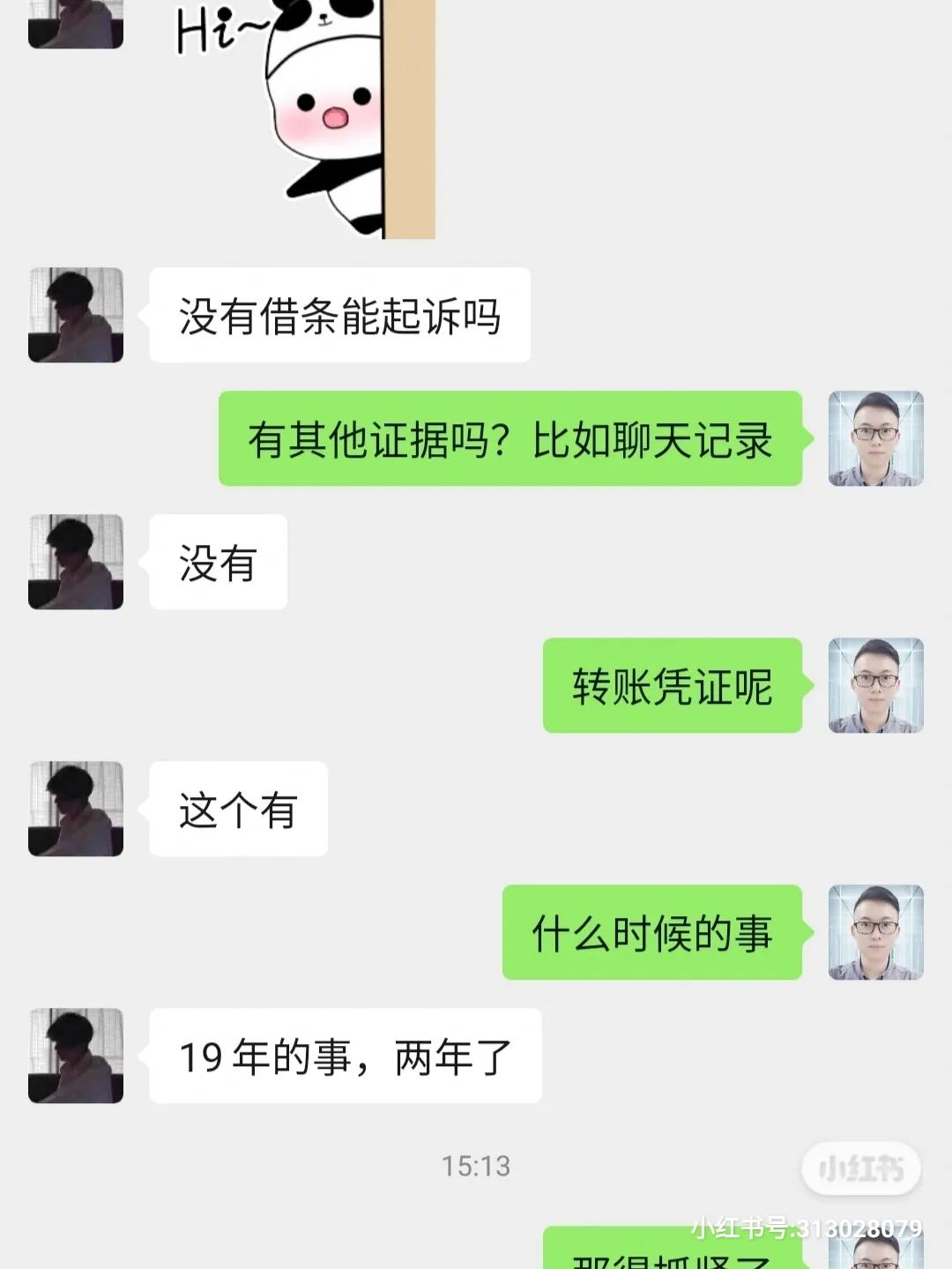Tap the contact avatar next to 这个有
This screenshot has width=952, height=1269.
coord(75,807)
